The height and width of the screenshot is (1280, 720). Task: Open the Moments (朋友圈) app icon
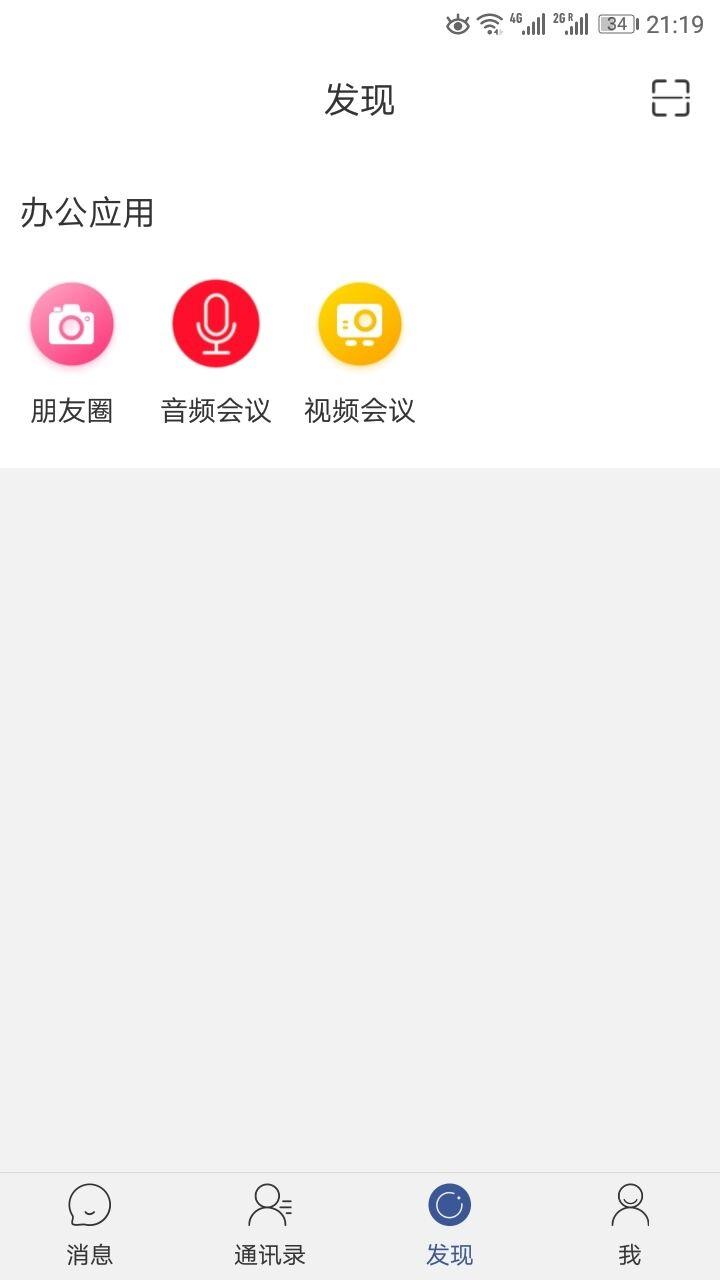pyautogui.click(x=72, y=323)
